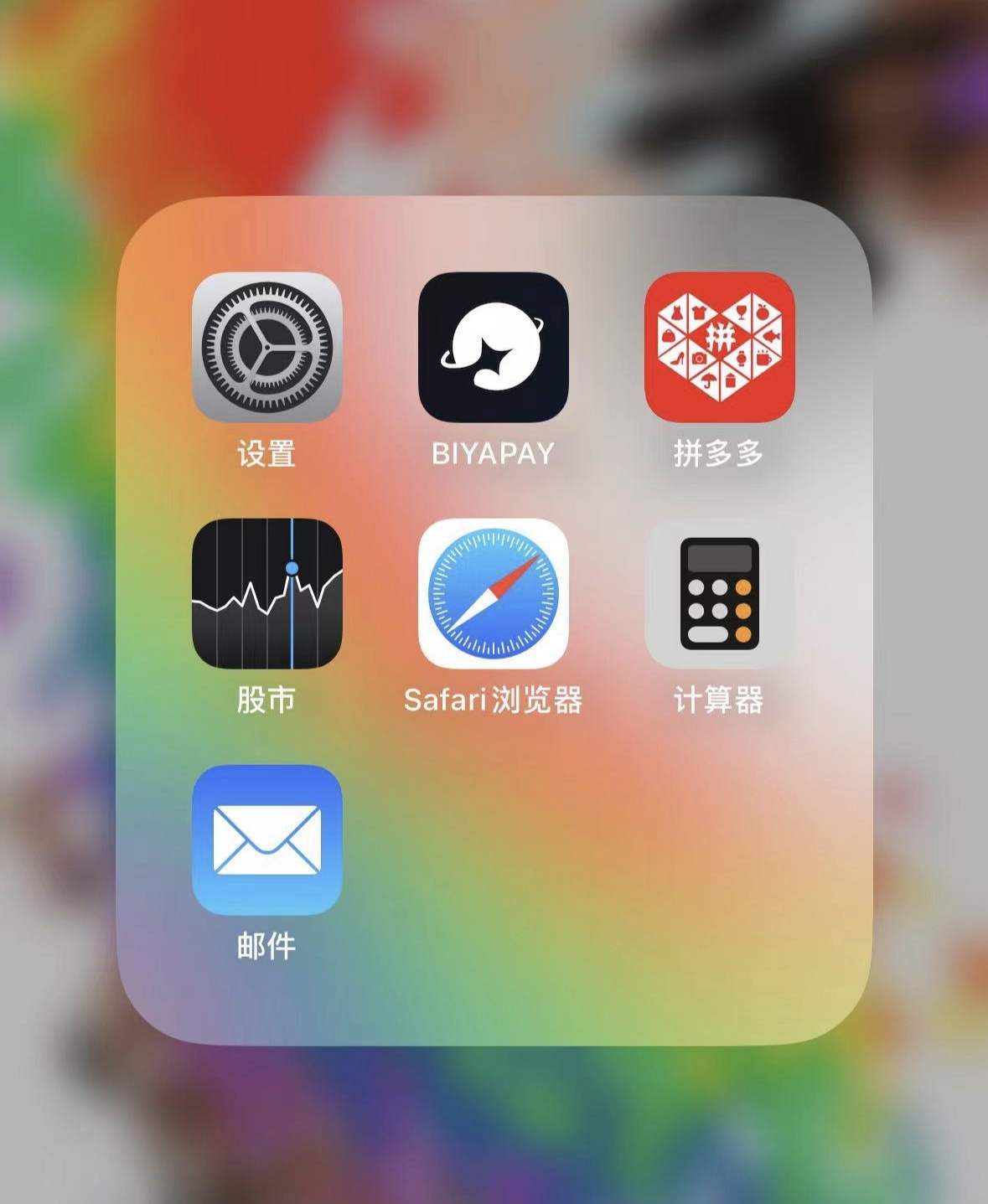Screen dimensions: 988x1204
Task: Open the 股市 (Stocks) app
Action: click(266, 593)
